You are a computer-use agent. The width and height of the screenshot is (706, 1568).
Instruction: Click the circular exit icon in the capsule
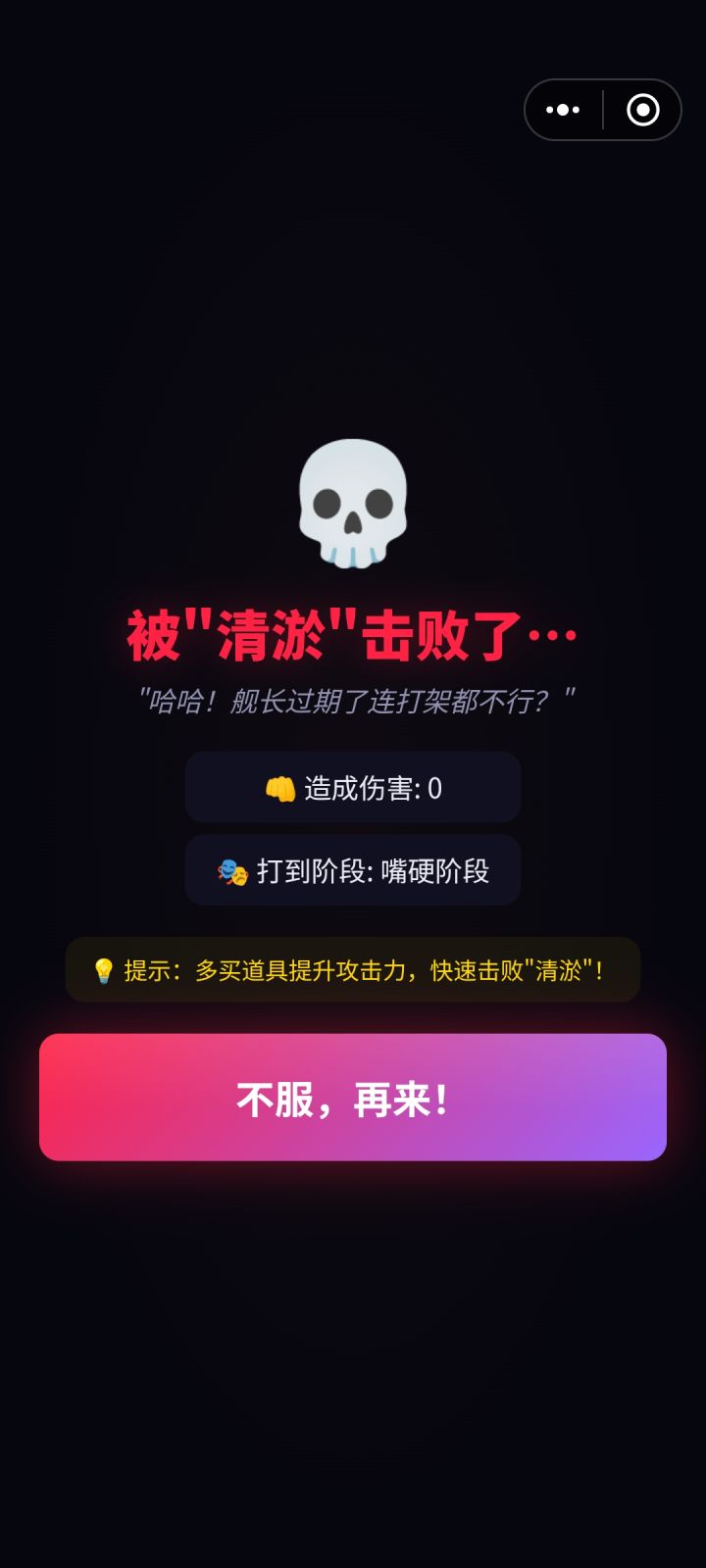(x=642, y=110)
